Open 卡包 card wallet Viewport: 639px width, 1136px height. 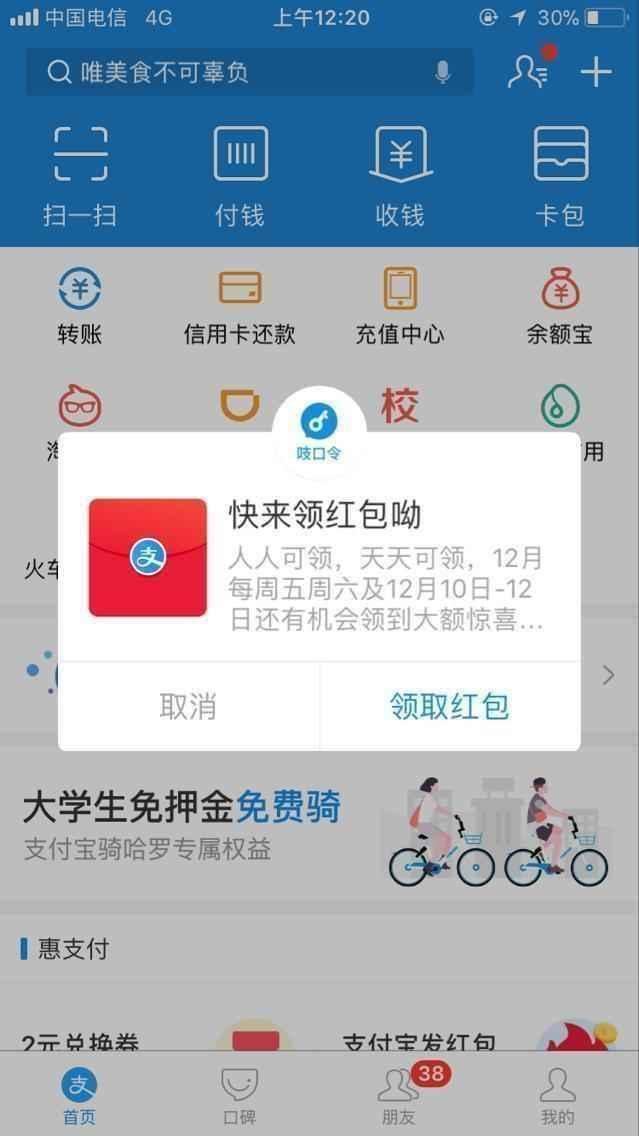pyautogui.click(x=560, y=177)
